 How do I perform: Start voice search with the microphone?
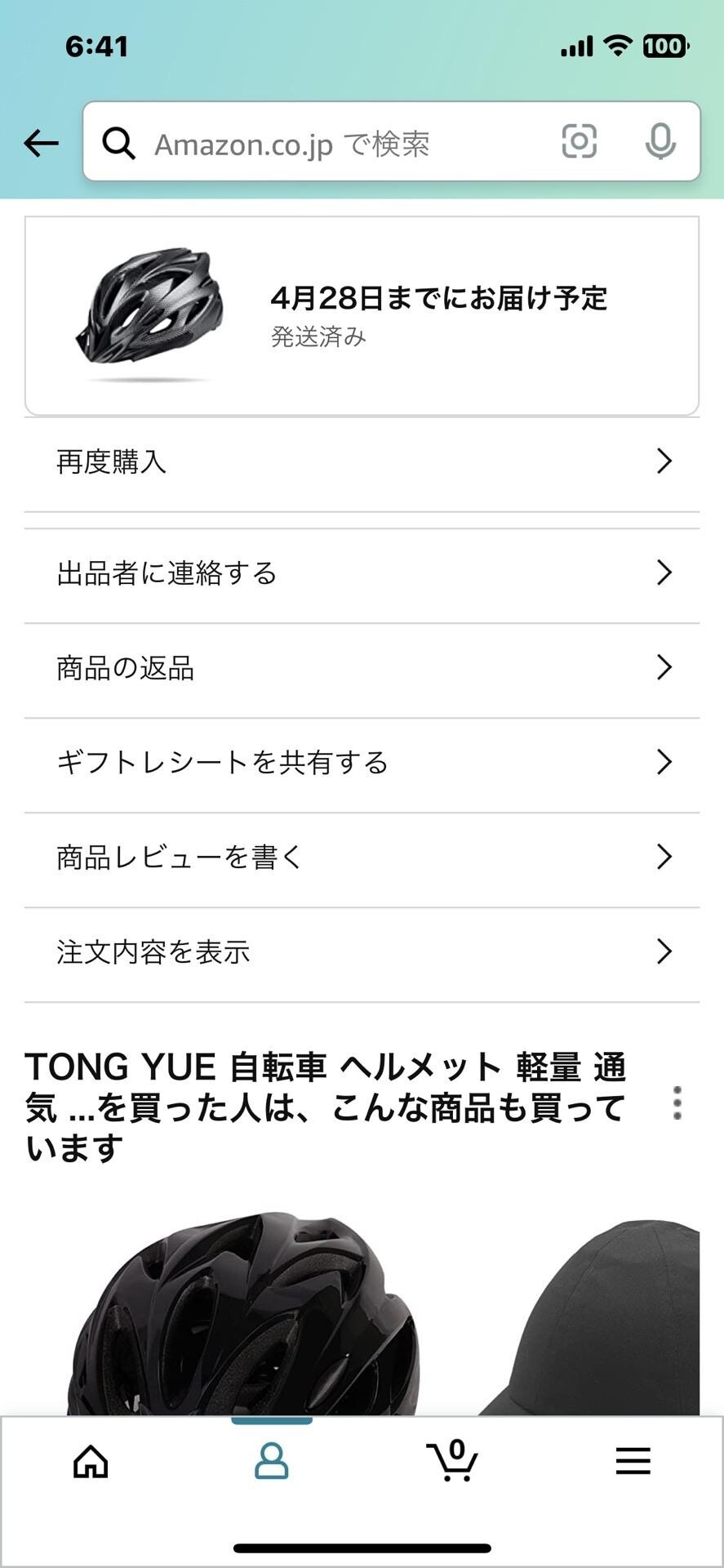pos(660,142)
